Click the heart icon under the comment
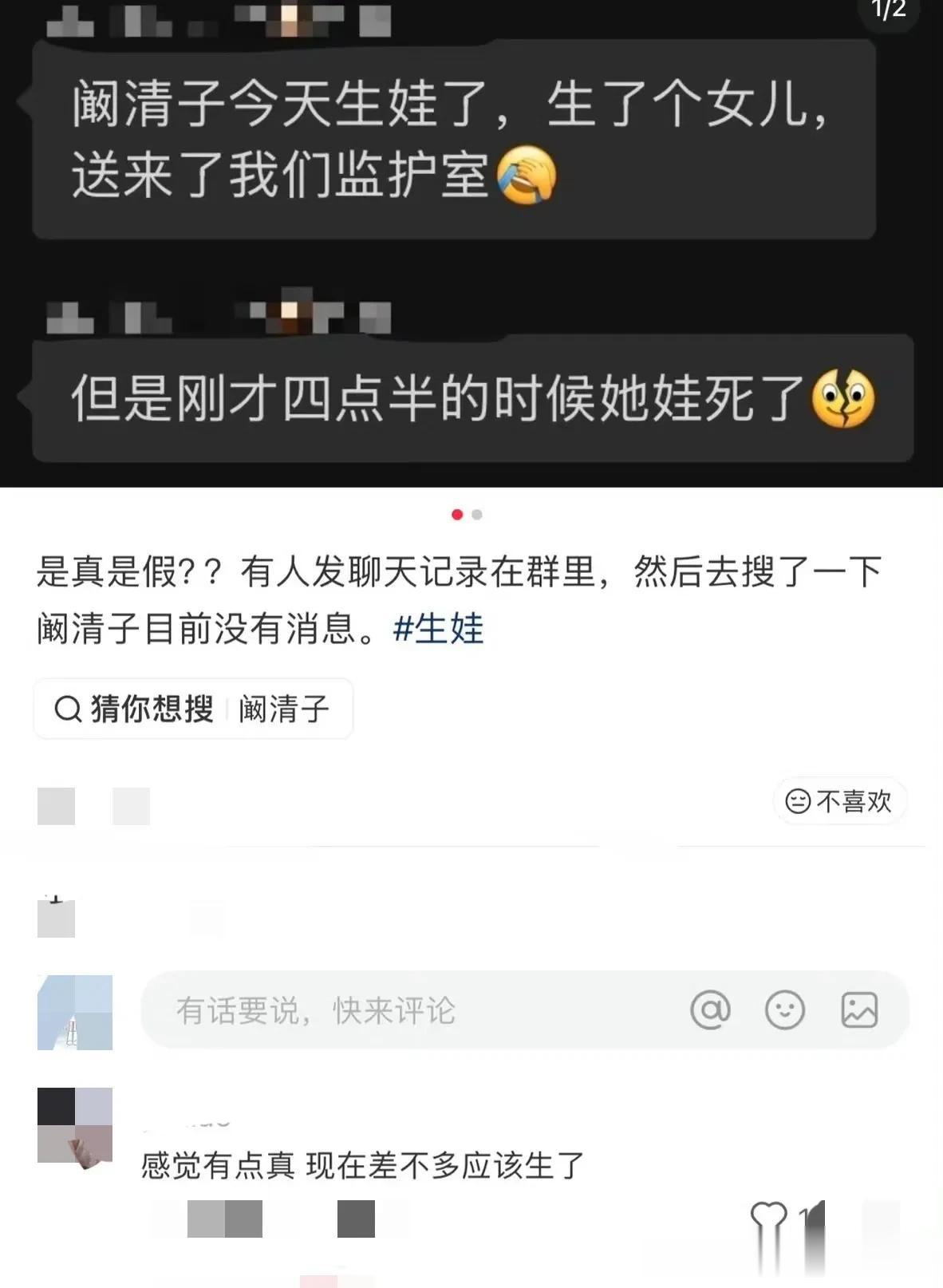Viewport: 943px width, 1288px height. point(767,1214)
